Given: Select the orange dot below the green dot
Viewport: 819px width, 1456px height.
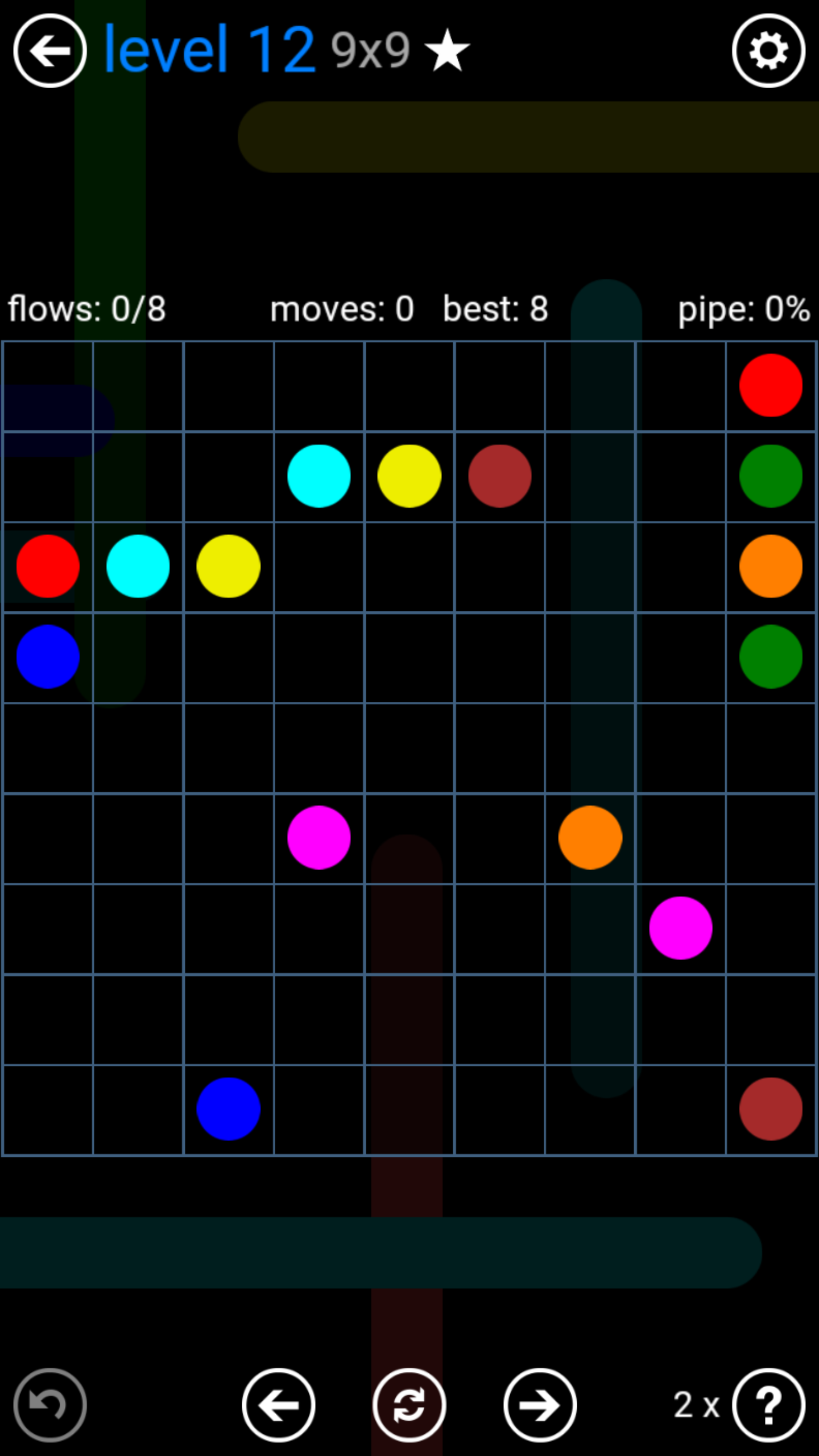Looking at the screenshot, I should pyautogui.click(x=771, y=566).
